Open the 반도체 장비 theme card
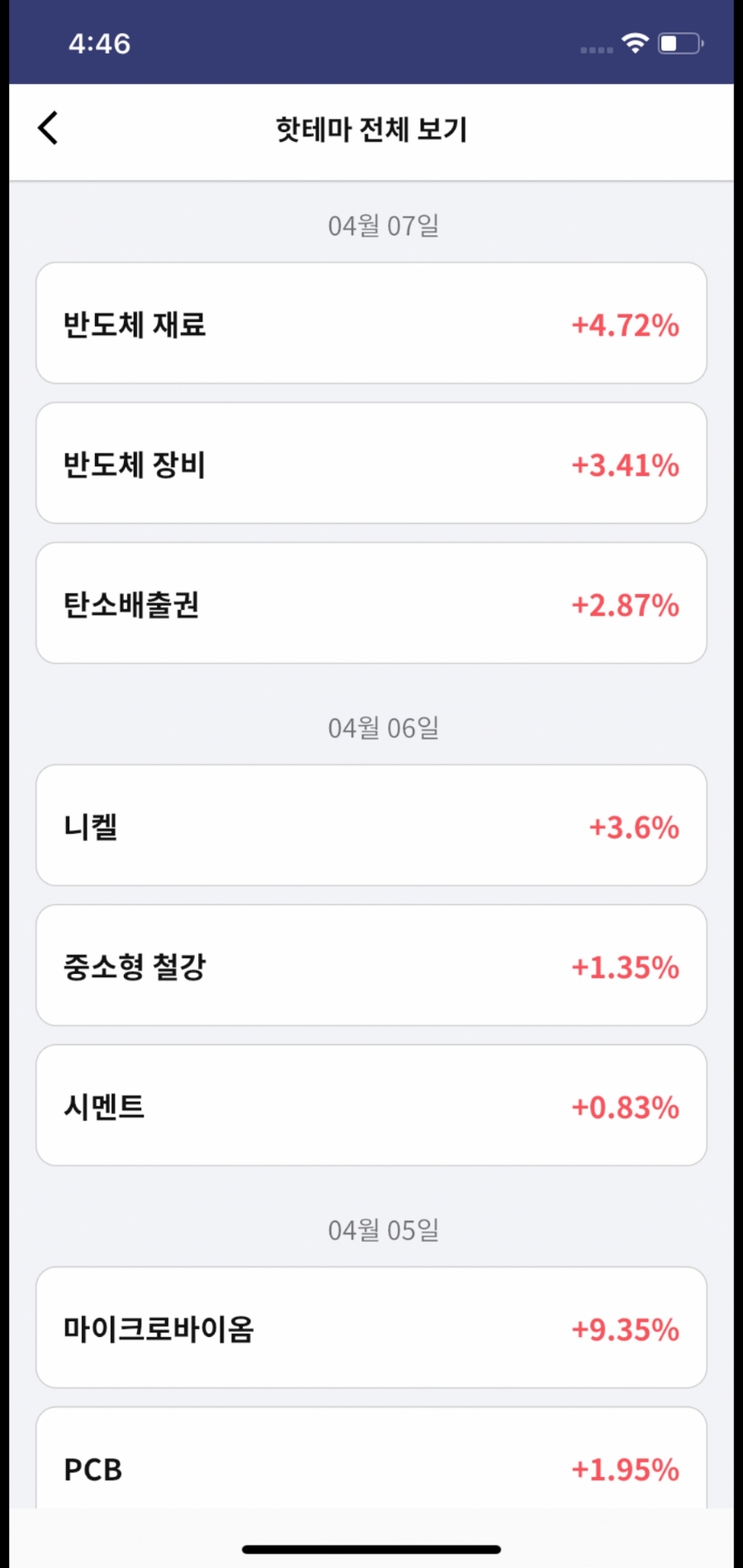Image resolution: width=743 pixels, height=1568 pixels. pyautogui.click(x=371, y=463)
